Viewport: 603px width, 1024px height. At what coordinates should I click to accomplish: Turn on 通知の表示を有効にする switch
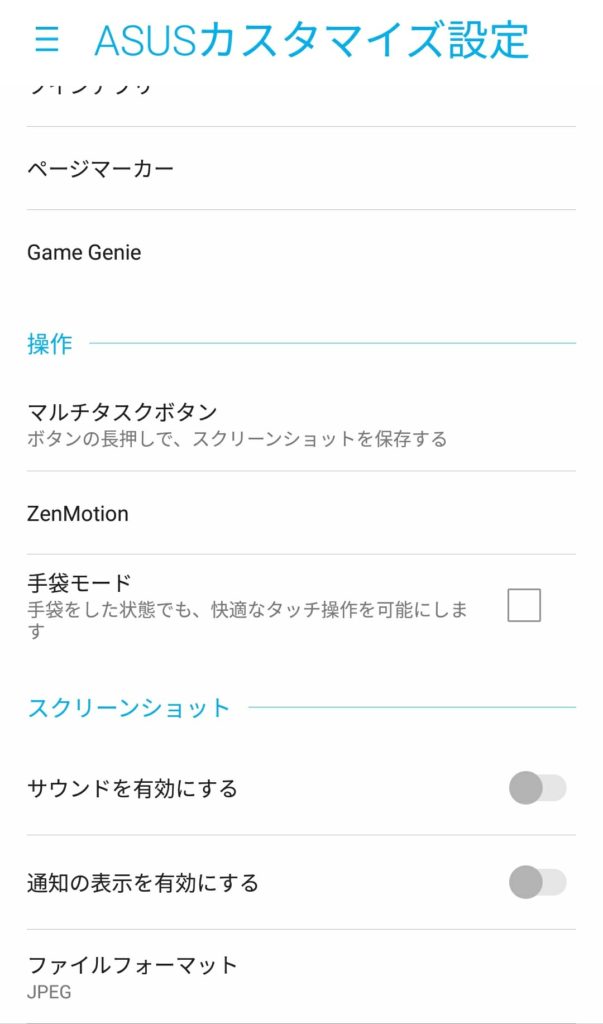[x=537, y=882]
